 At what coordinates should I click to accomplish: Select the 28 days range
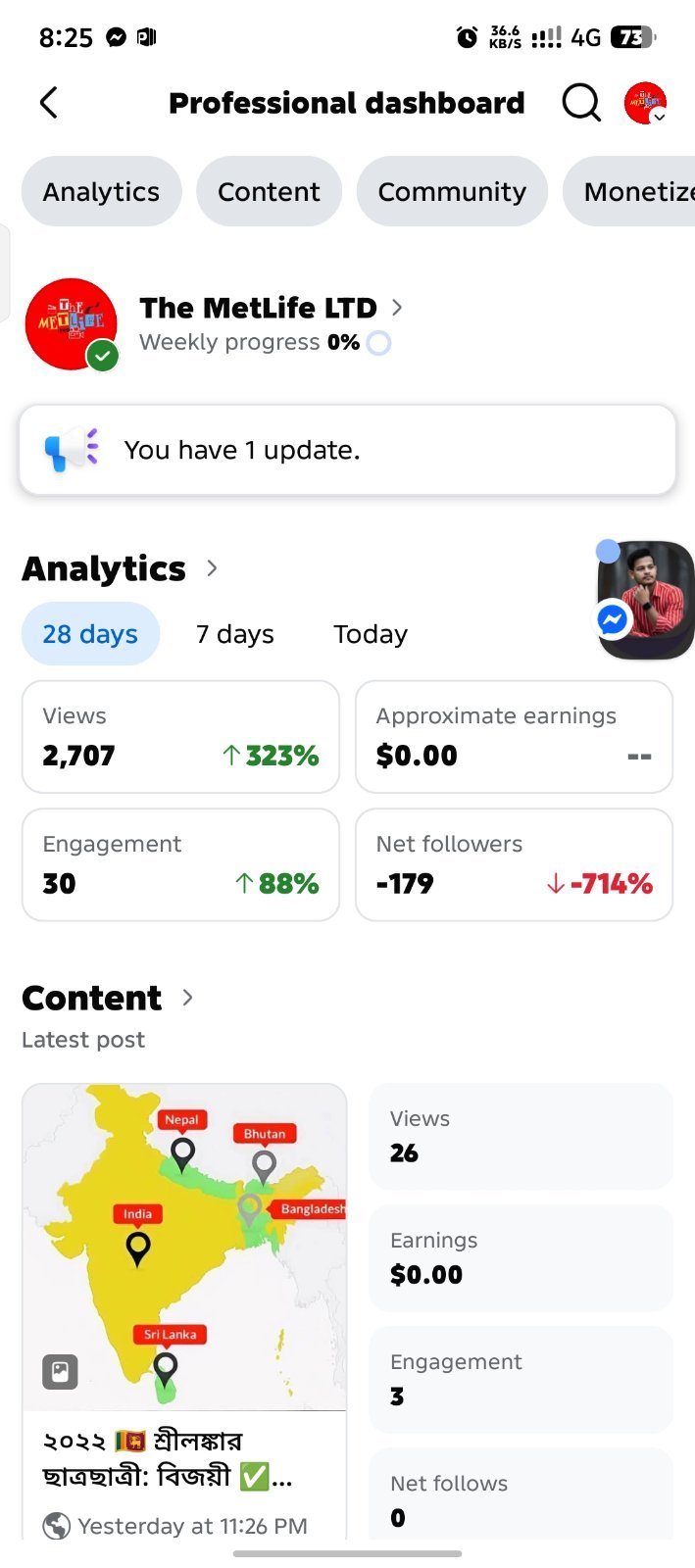[90, 634]
